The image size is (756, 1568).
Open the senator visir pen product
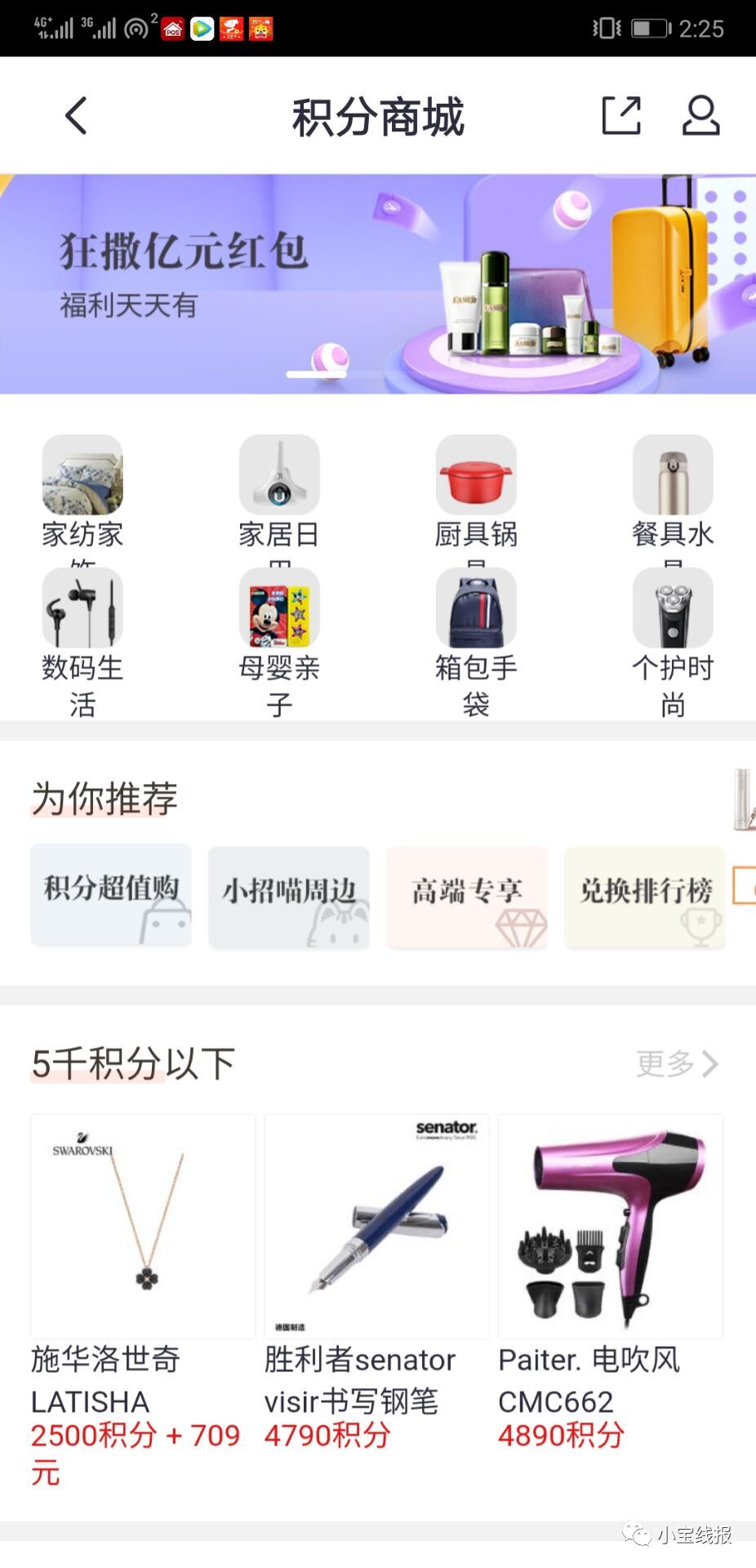[377, 1225]
